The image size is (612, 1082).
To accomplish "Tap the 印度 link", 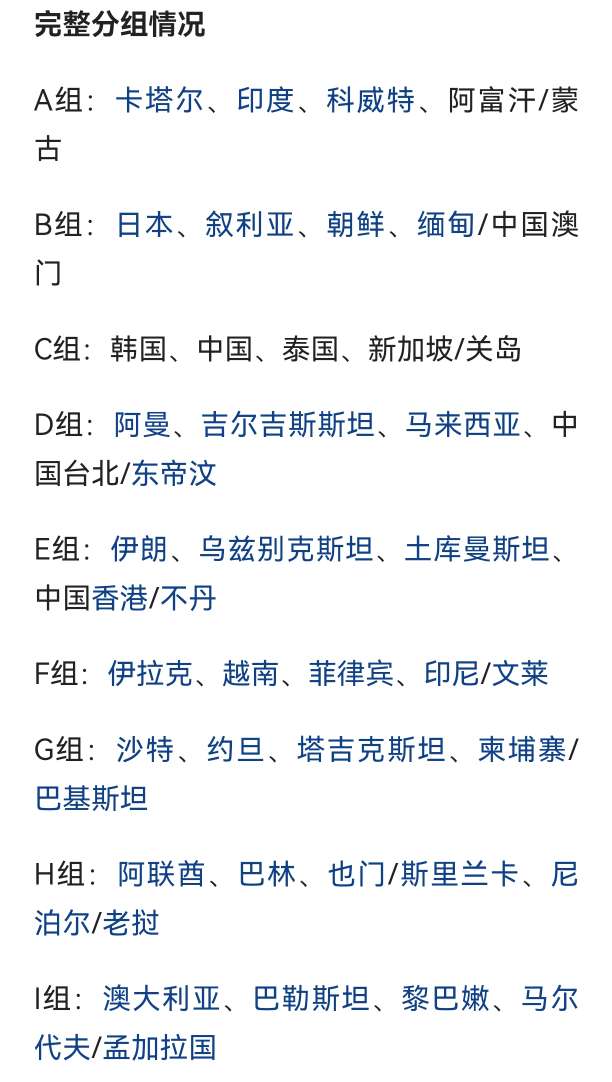I will pos(265,101).
